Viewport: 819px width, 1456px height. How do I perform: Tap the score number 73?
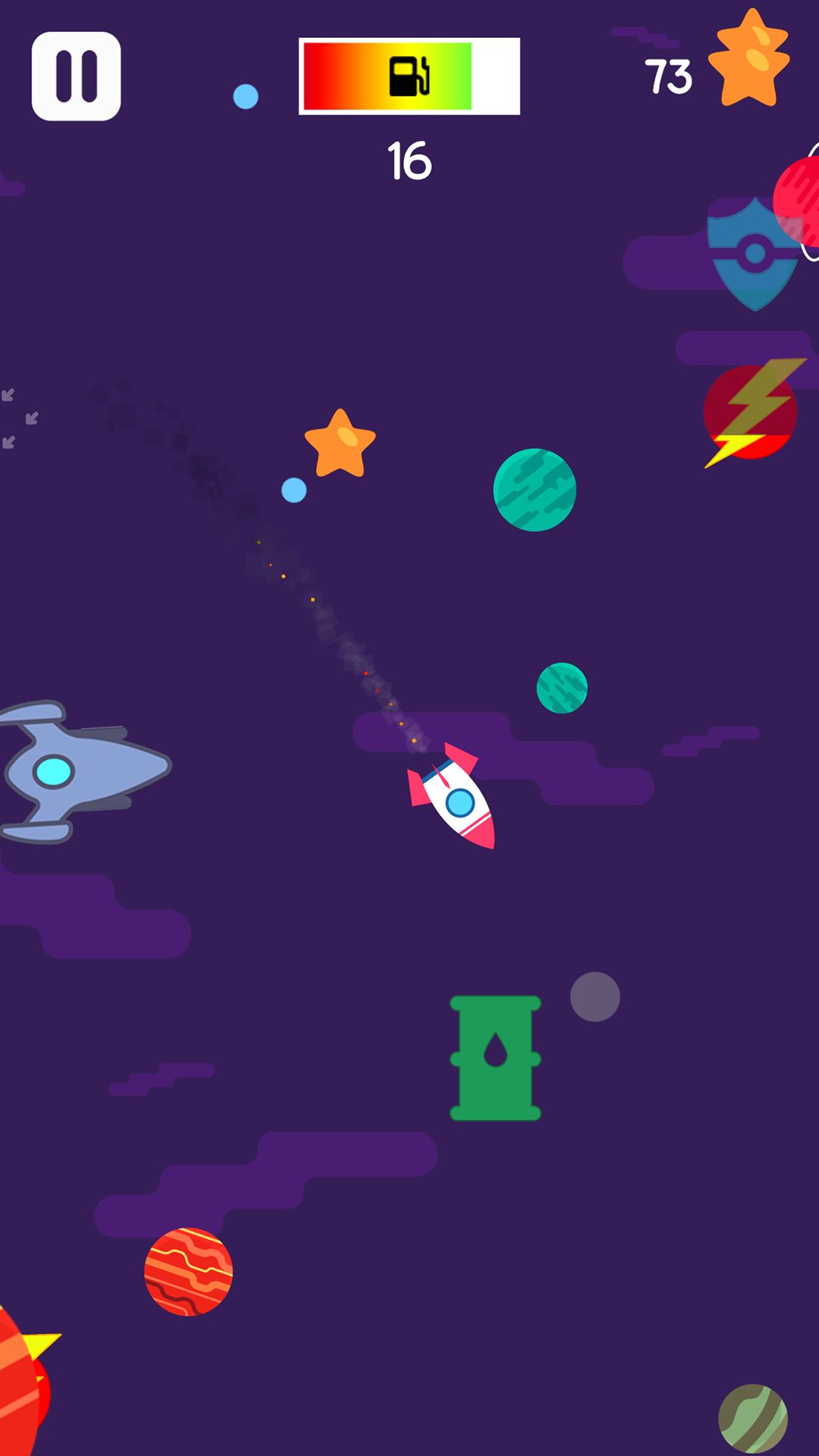(667, 76)
